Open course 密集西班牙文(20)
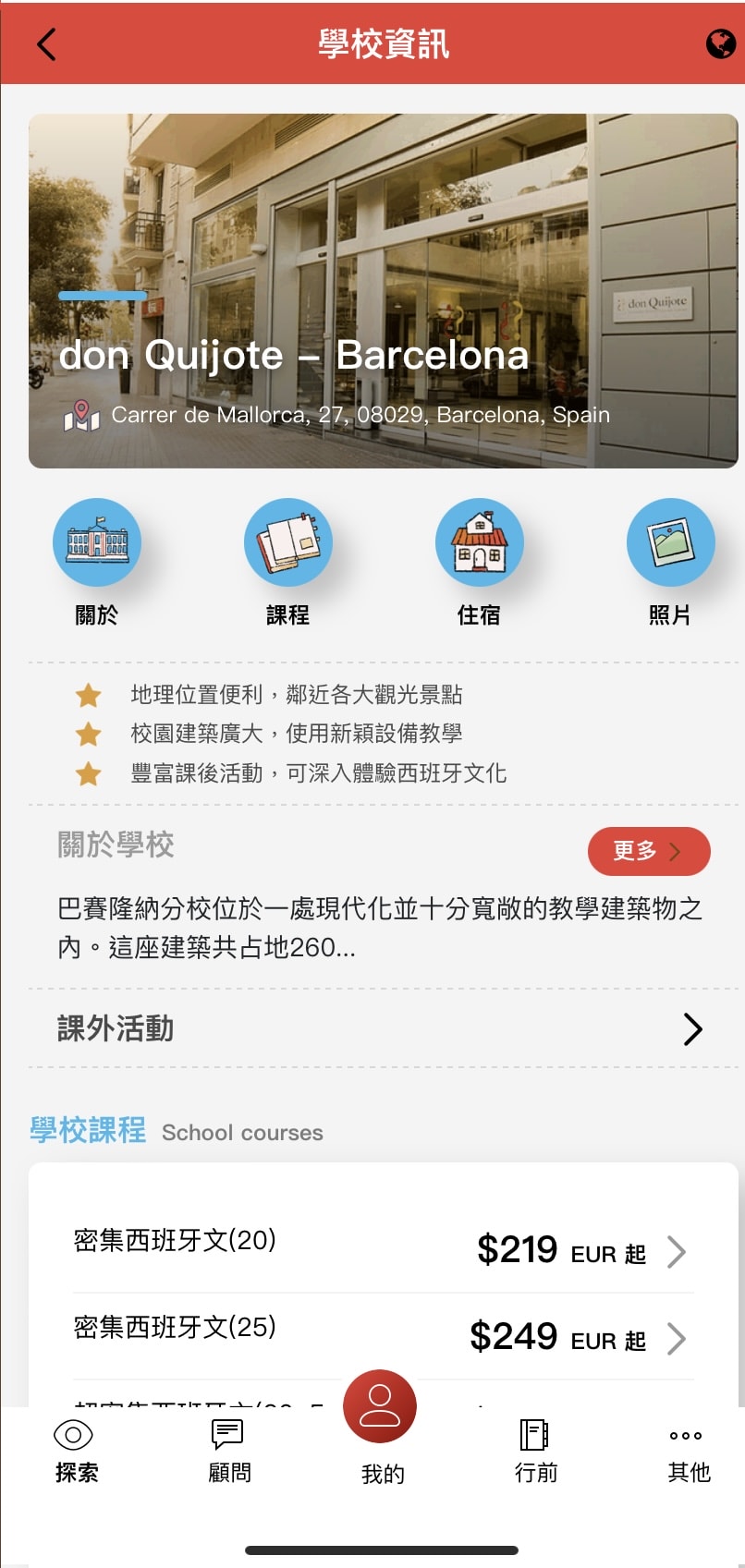The width and height of the screenshot is (745, 1568). coord(383,1249)
